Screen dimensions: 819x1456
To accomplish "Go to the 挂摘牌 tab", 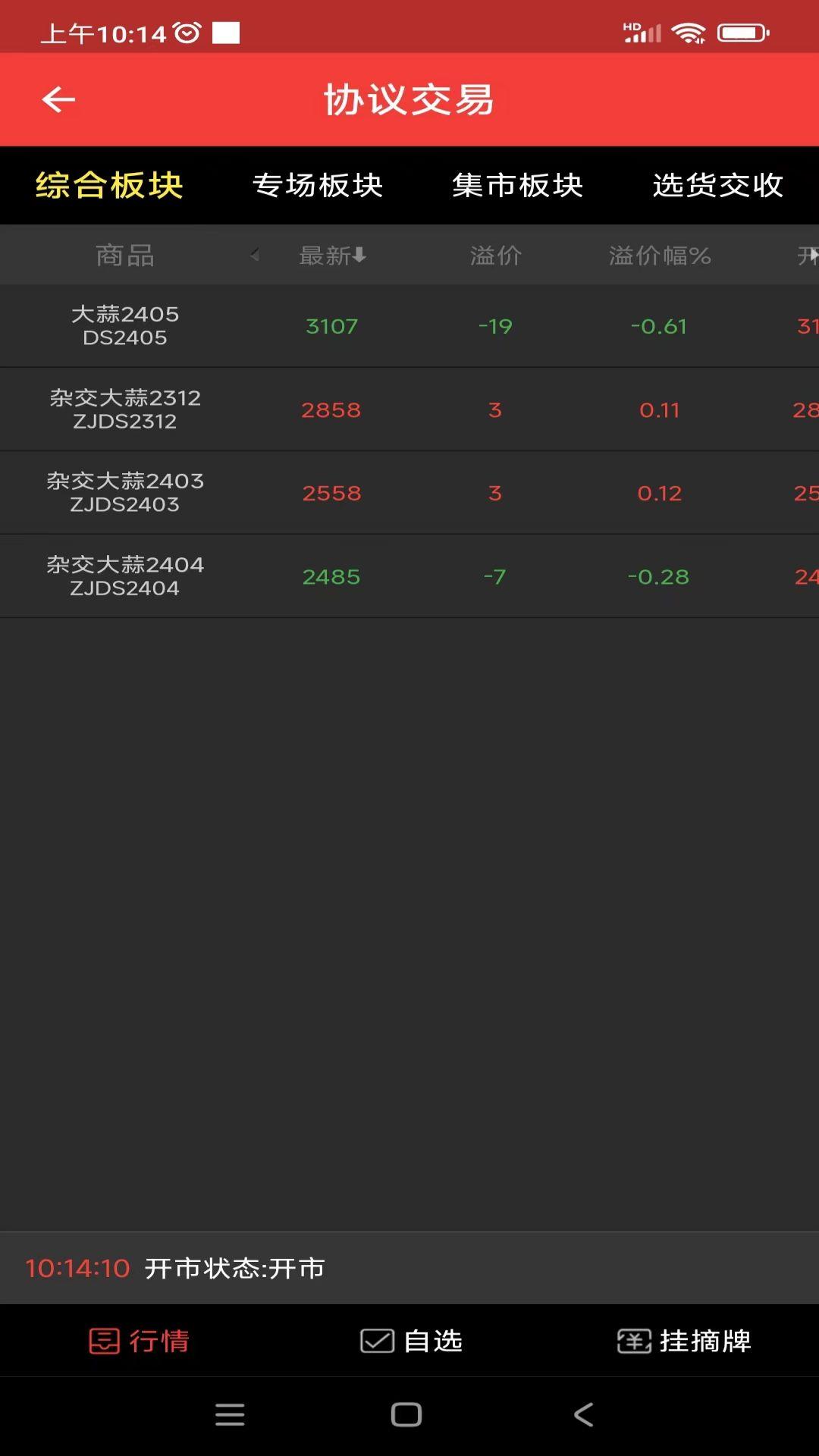I will click(x=684, y=1341).
